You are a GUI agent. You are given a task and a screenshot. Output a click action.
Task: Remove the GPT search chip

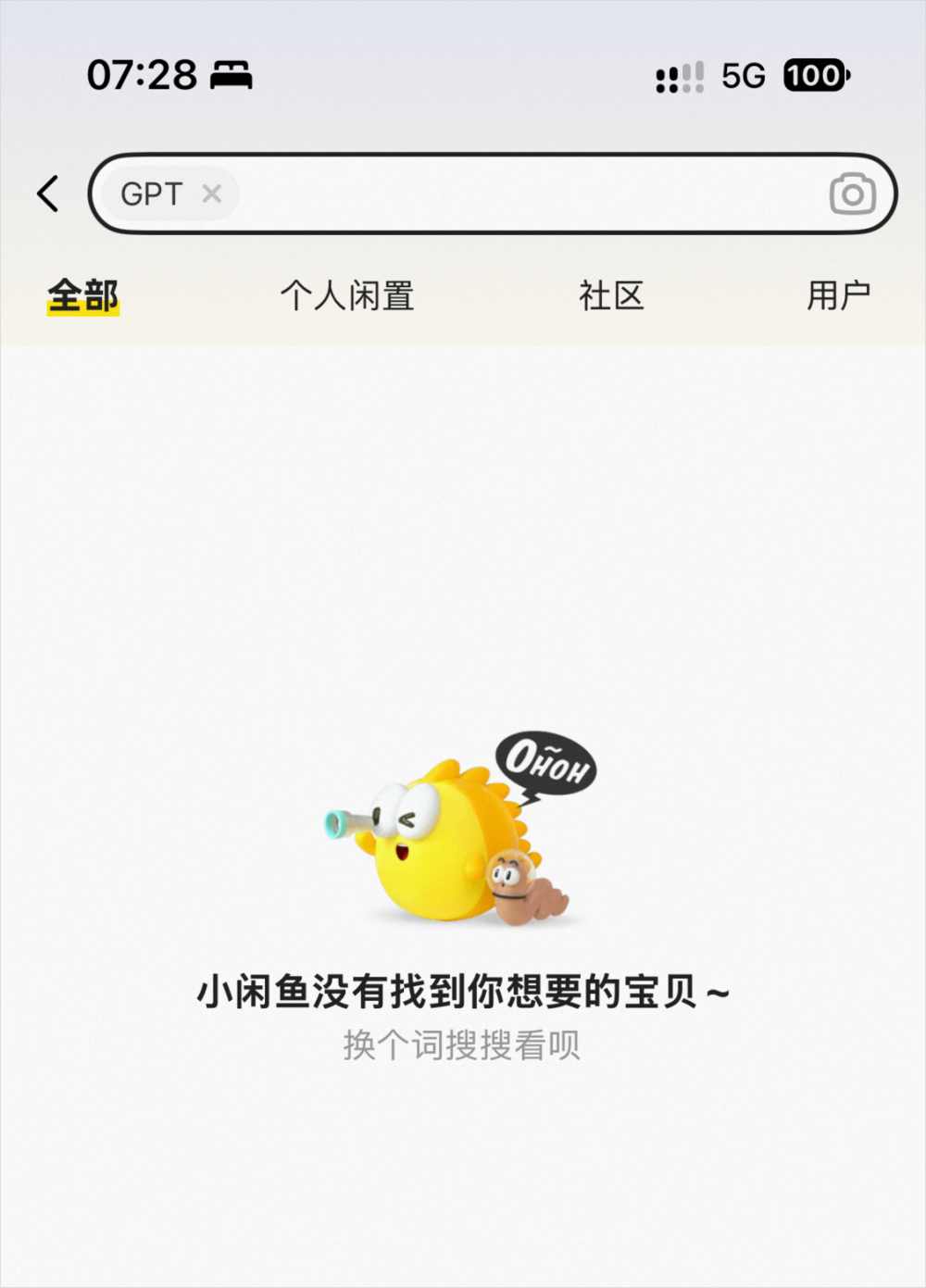coord(212,194)
